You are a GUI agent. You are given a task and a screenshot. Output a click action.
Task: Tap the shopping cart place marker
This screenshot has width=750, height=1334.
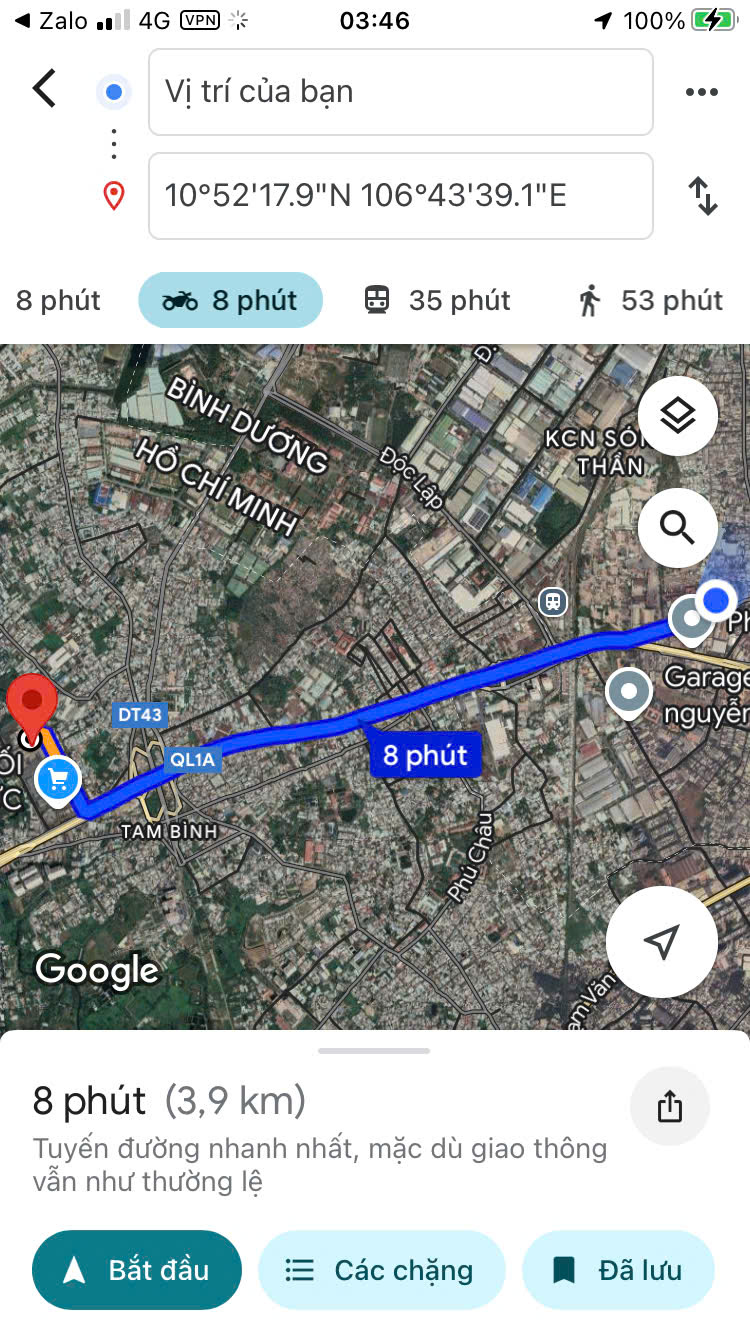click(58, 779)
